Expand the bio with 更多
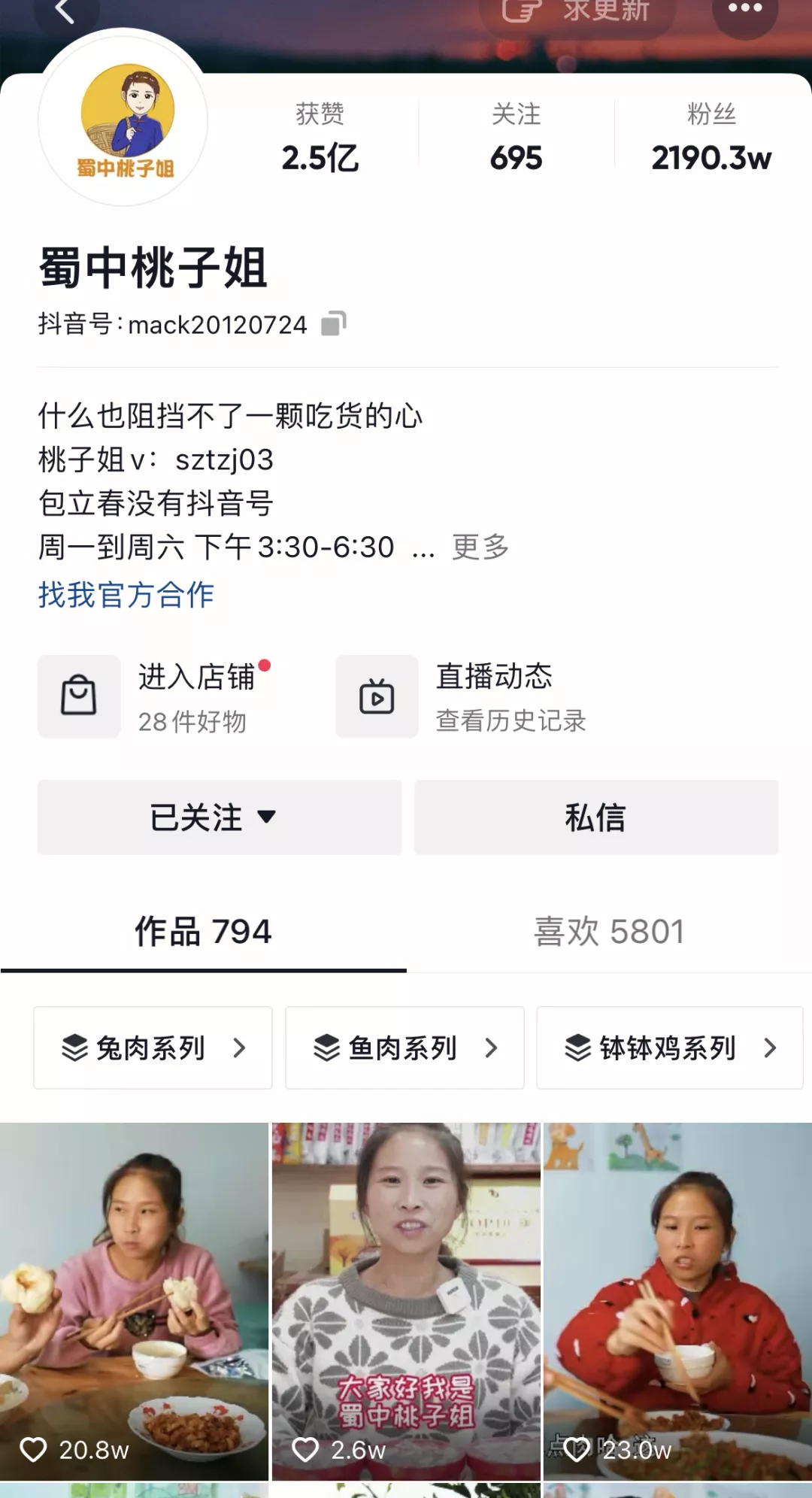Image resolution: width=812 pixels, height=1498 pixels. click(480, 548)
